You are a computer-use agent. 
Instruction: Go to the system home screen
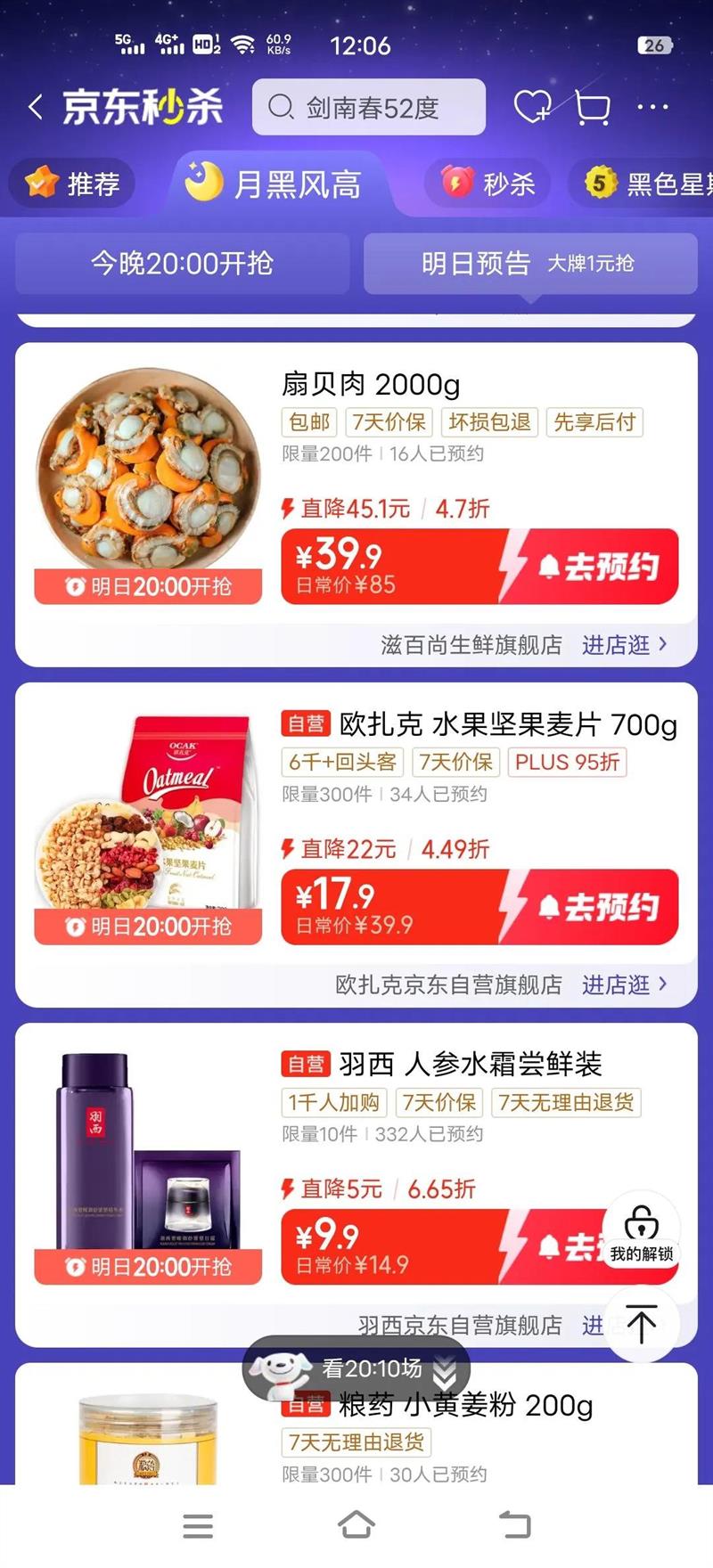[356, 1524]
